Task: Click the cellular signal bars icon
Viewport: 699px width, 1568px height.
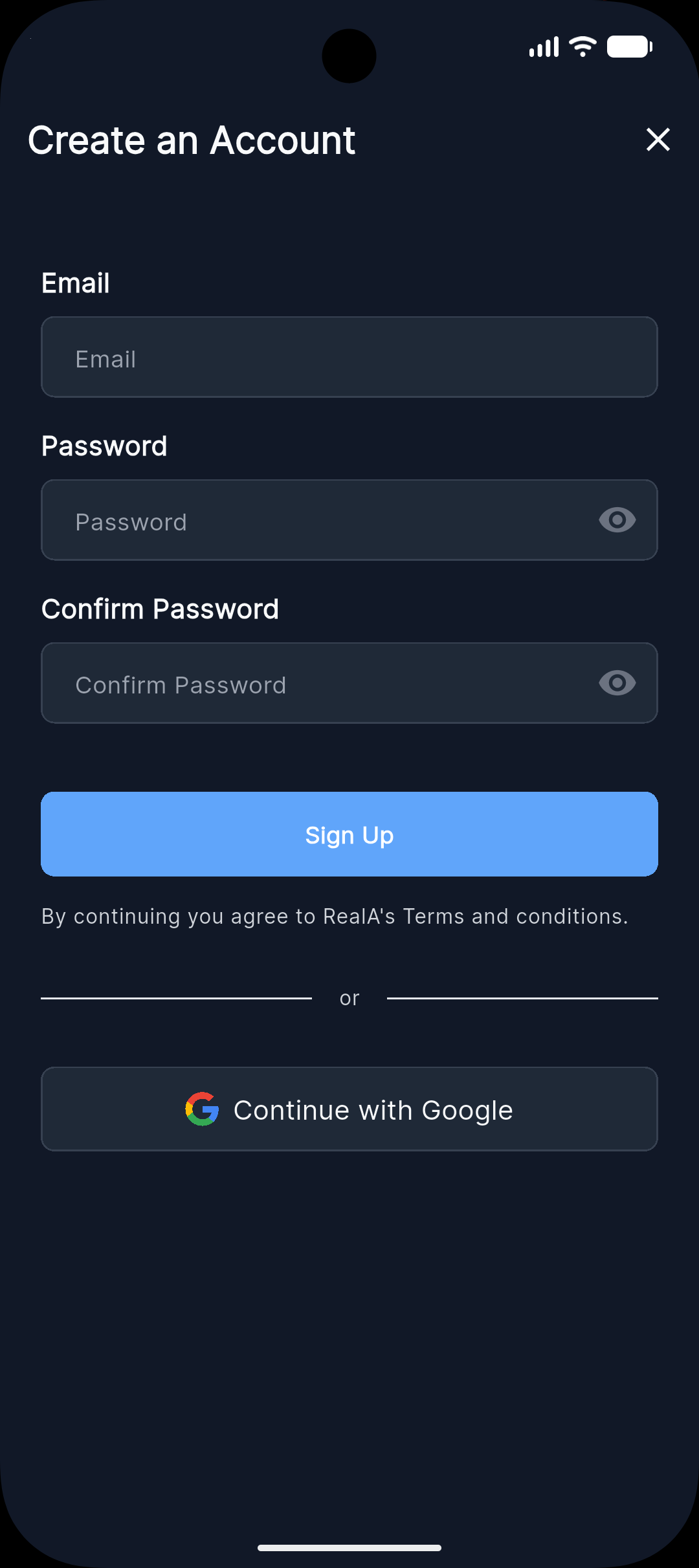Action: point(544,46)
